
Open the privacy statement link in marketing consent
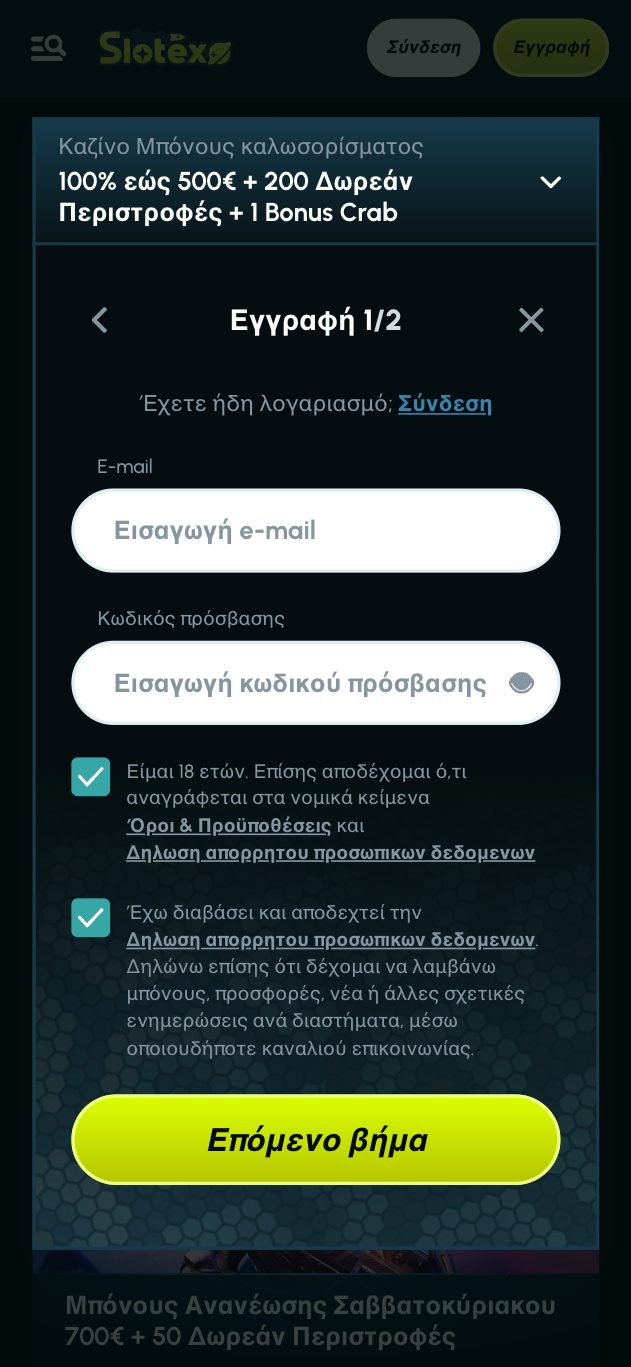point(330,940)
